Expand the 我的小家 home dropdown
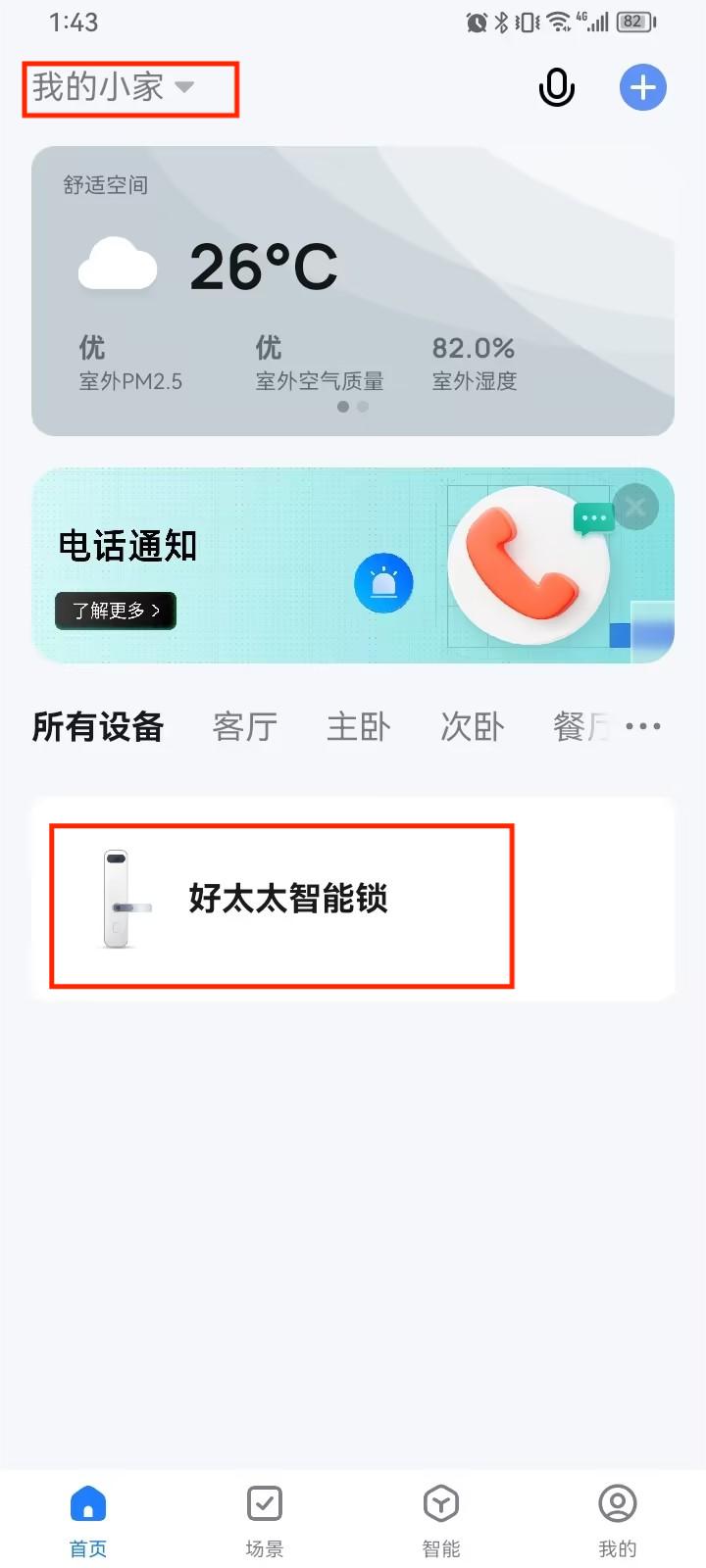Viewport: 706px width, 1568px height. point(113,88)
